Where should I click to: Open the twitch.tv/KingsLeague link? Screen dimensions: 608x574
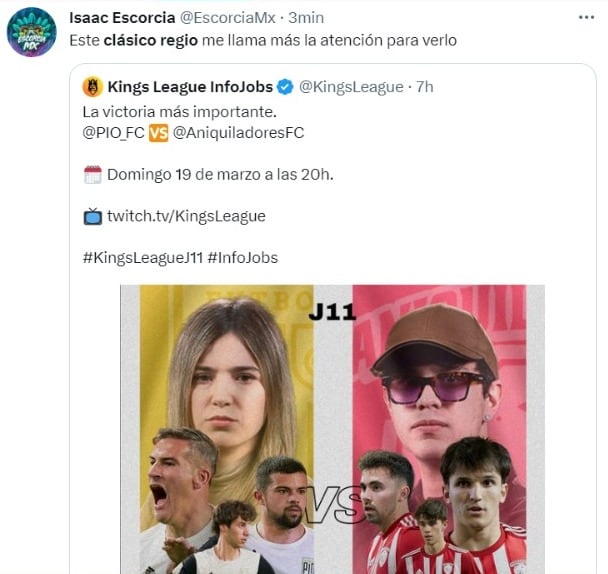pyautogui.click(x=186, y=215)
